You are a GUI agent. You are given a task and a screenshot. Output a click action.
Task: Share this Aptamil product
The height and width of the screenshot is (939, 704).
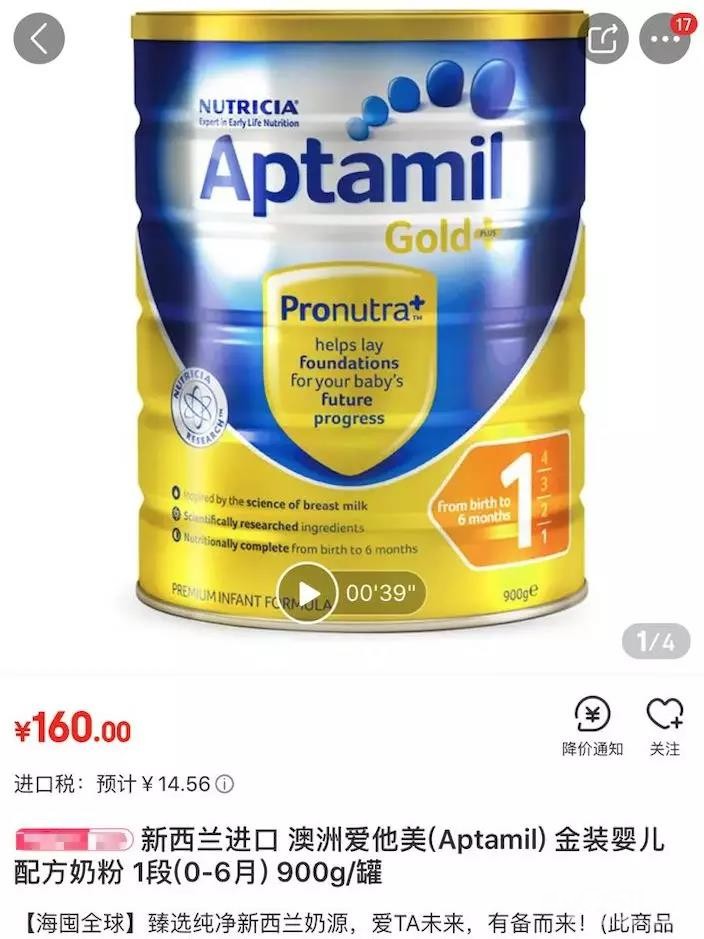tap(603, 39)
